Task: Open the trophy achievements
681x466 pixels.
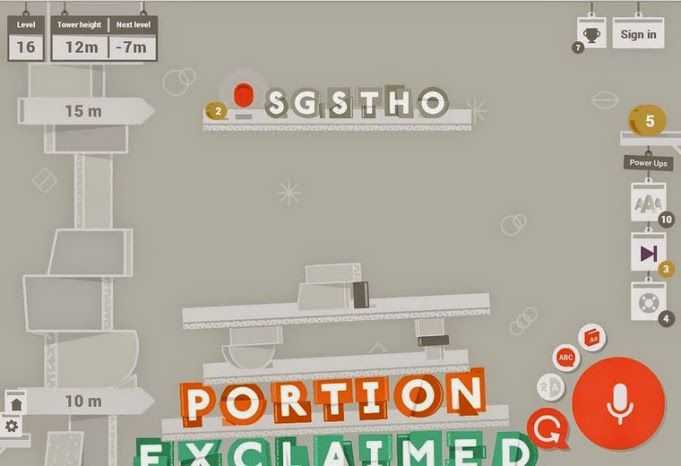Action: tap(591, 34)
